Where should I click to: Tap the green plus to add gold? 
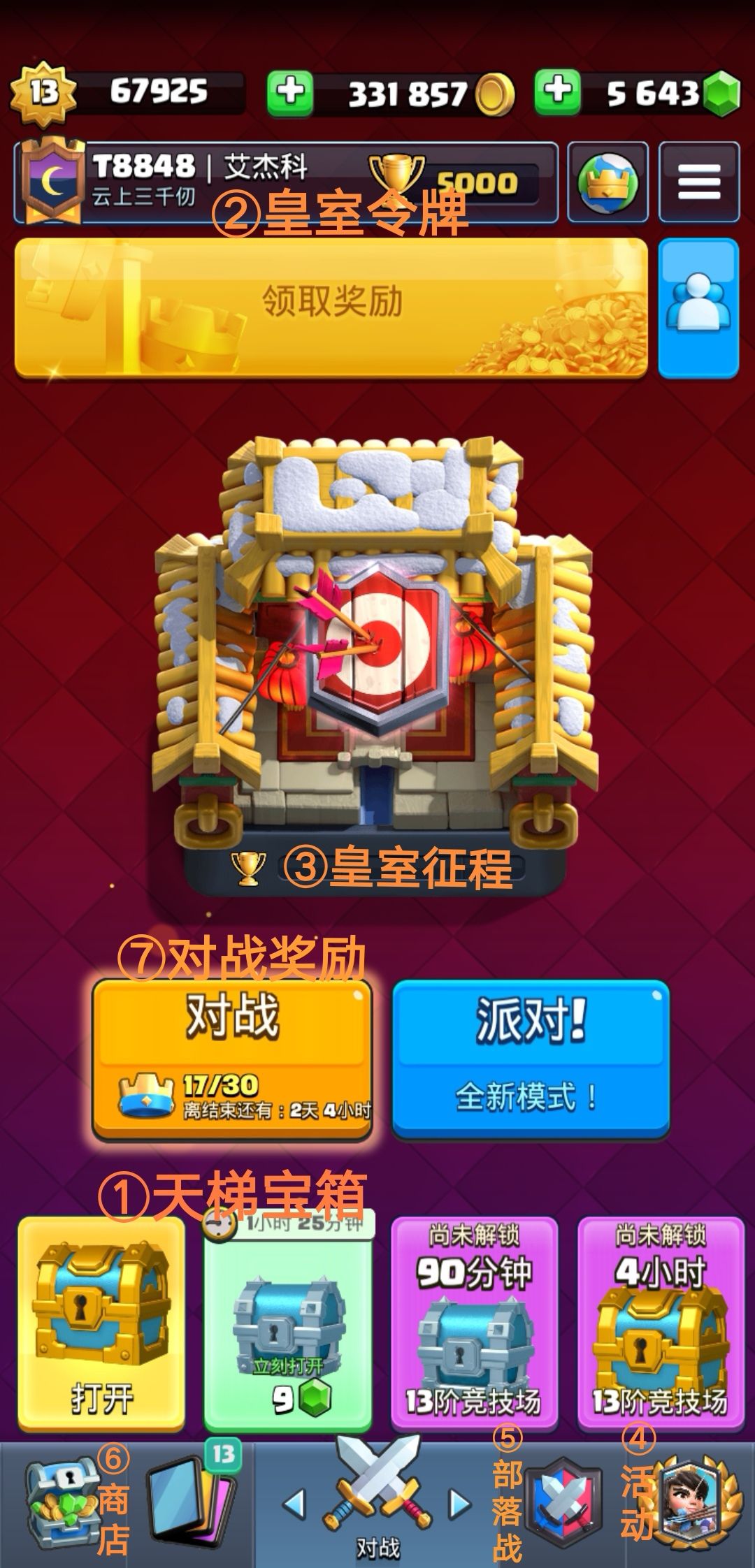click(290, 92)
